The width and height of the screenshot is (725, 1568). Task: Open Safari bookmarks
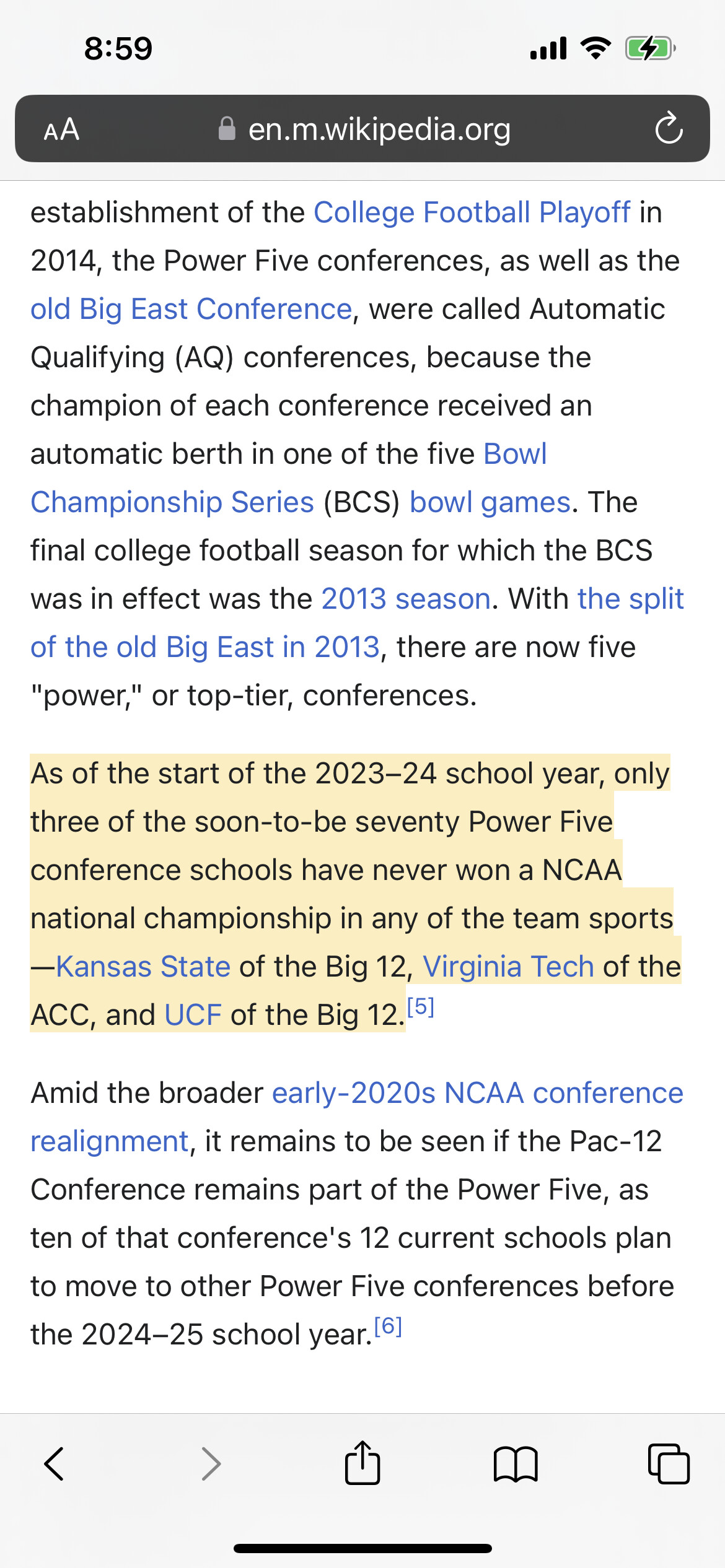(516, 1464)
